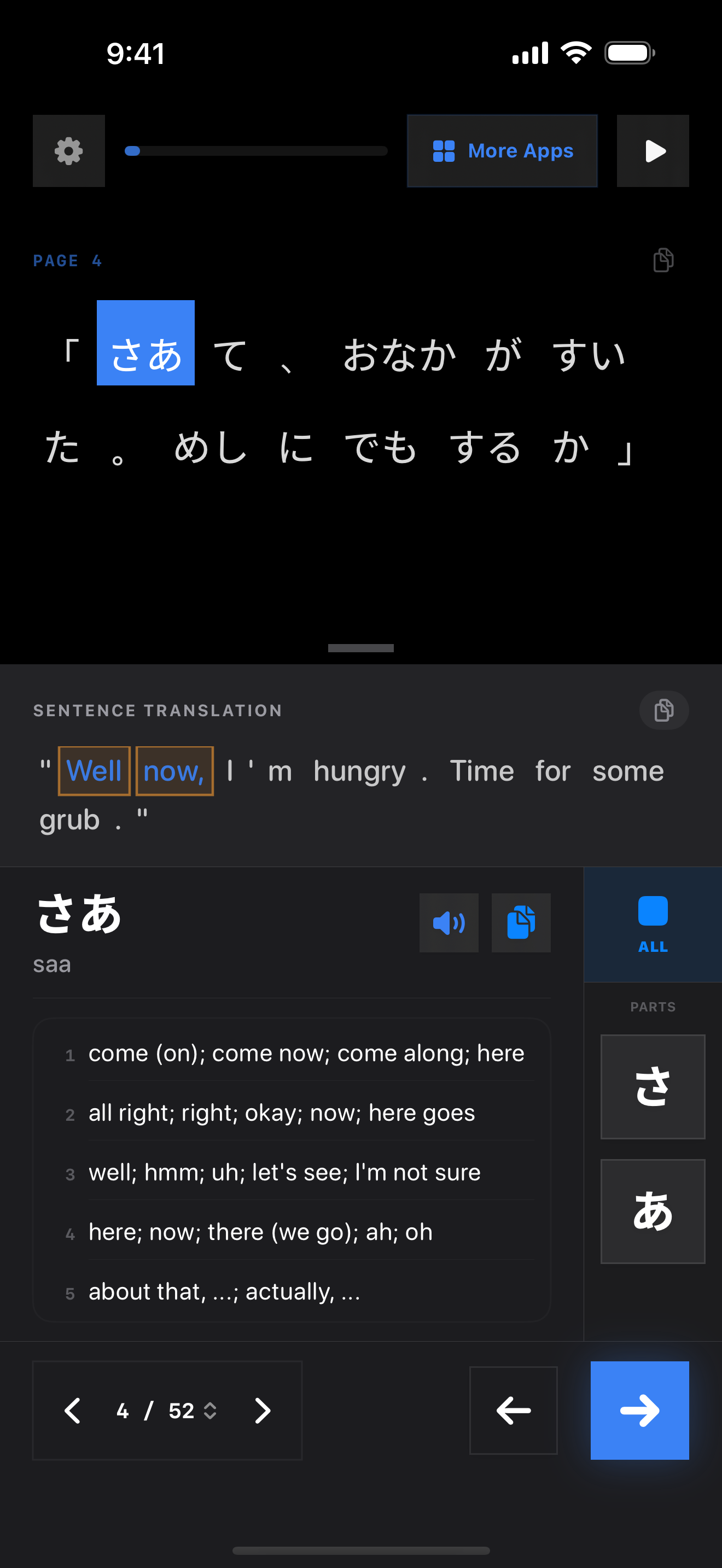This screenshot has width=722, height=1568.
Task: Copy the sentence translation
Action: tap(663, 710)
